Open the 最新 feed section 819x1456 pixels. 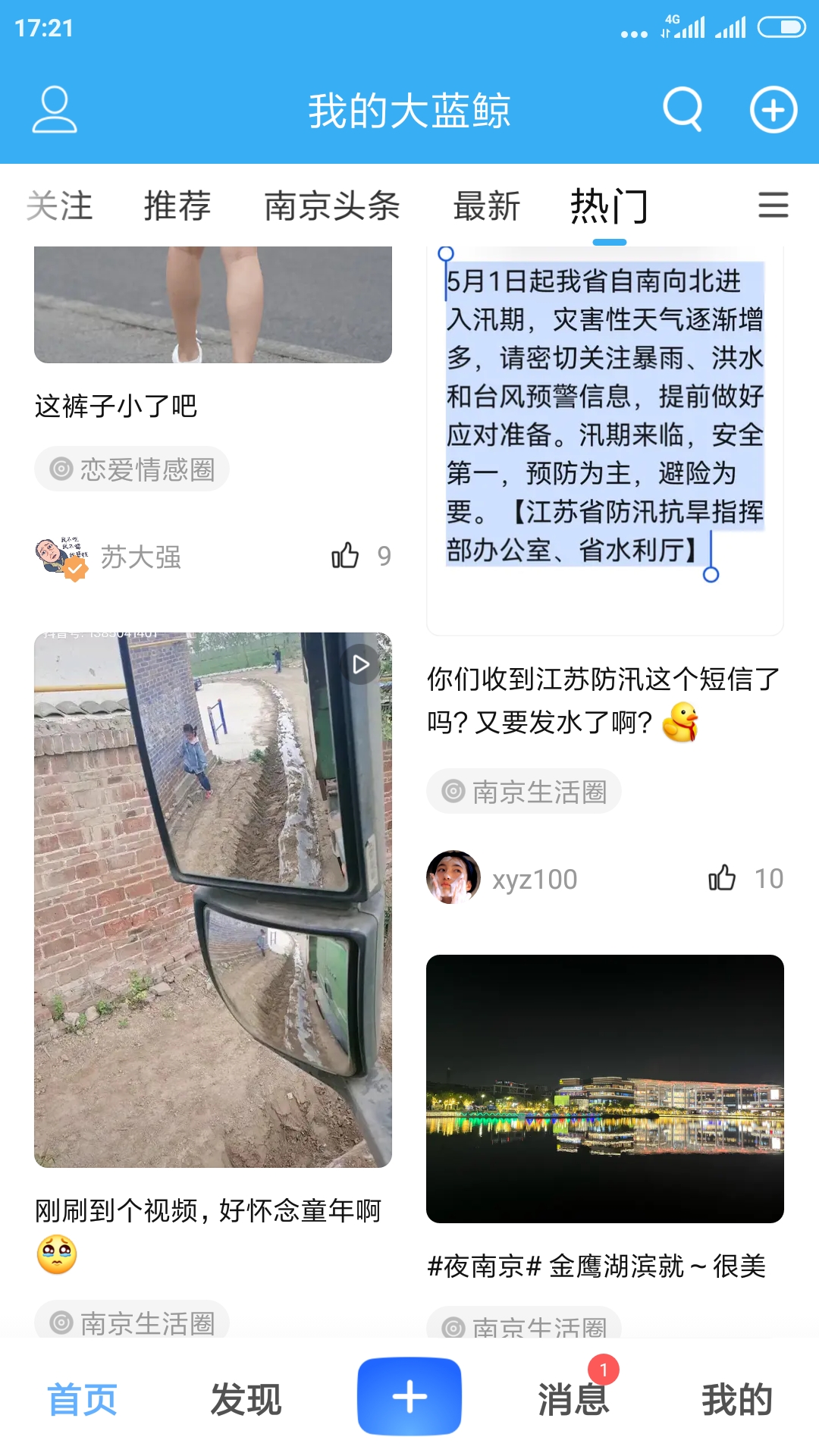pos(486,206)
